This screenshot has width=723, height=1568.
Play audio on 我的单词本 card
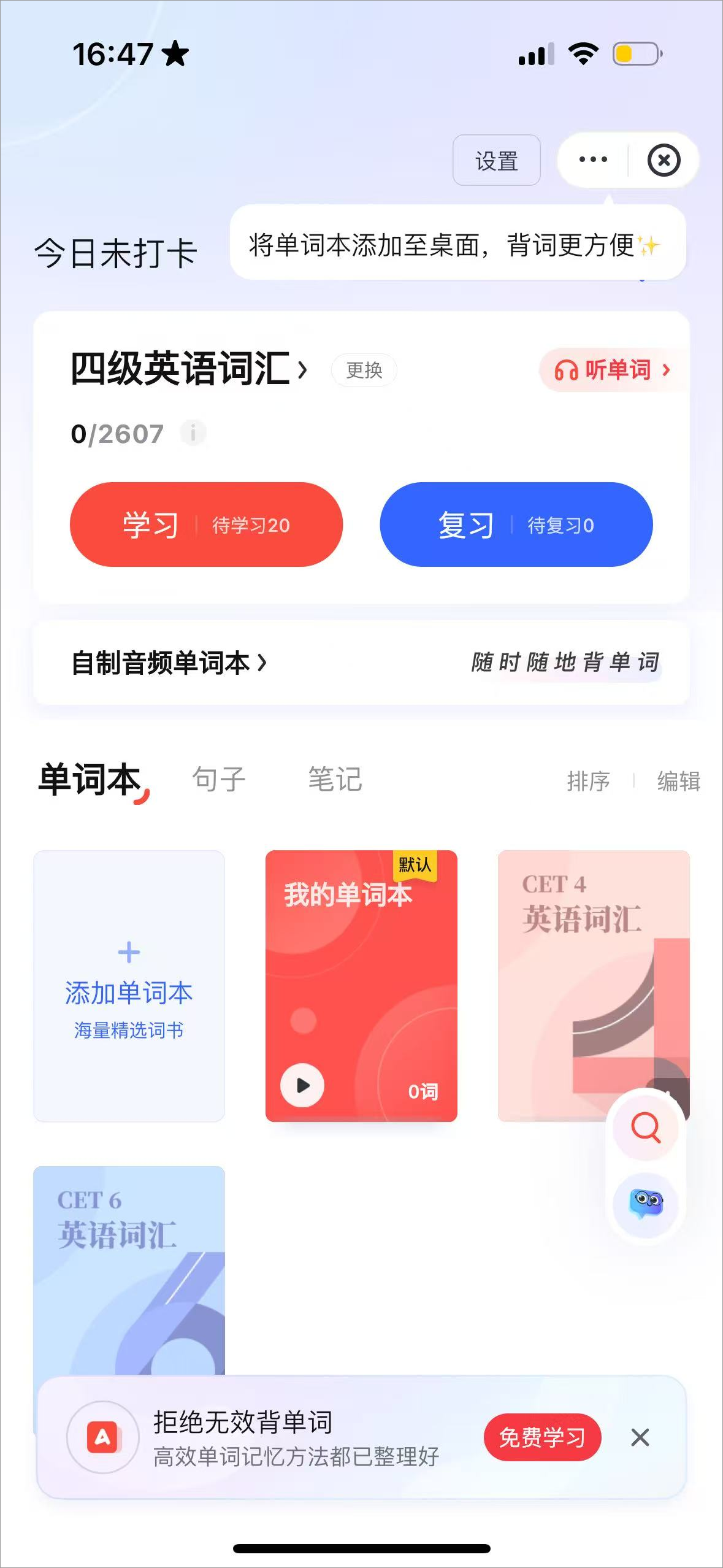pos(302,1085)
